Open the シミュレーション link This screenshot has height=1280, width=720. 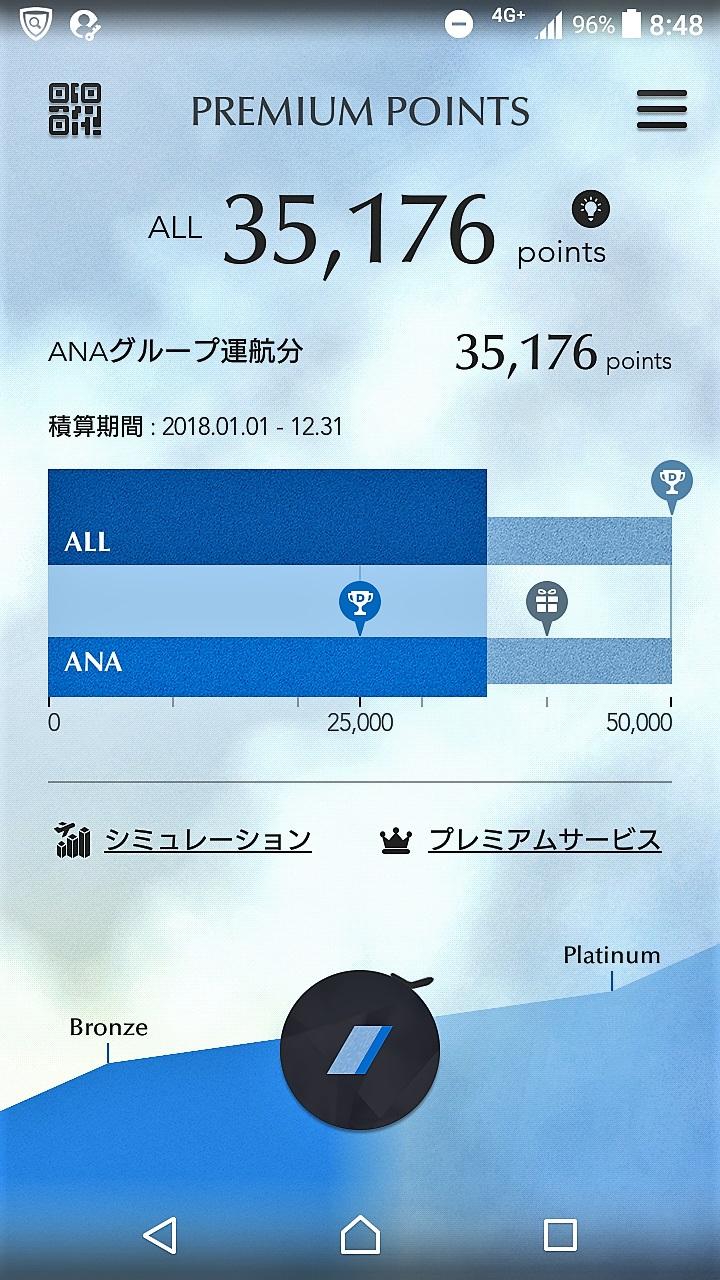pos(208,839)
